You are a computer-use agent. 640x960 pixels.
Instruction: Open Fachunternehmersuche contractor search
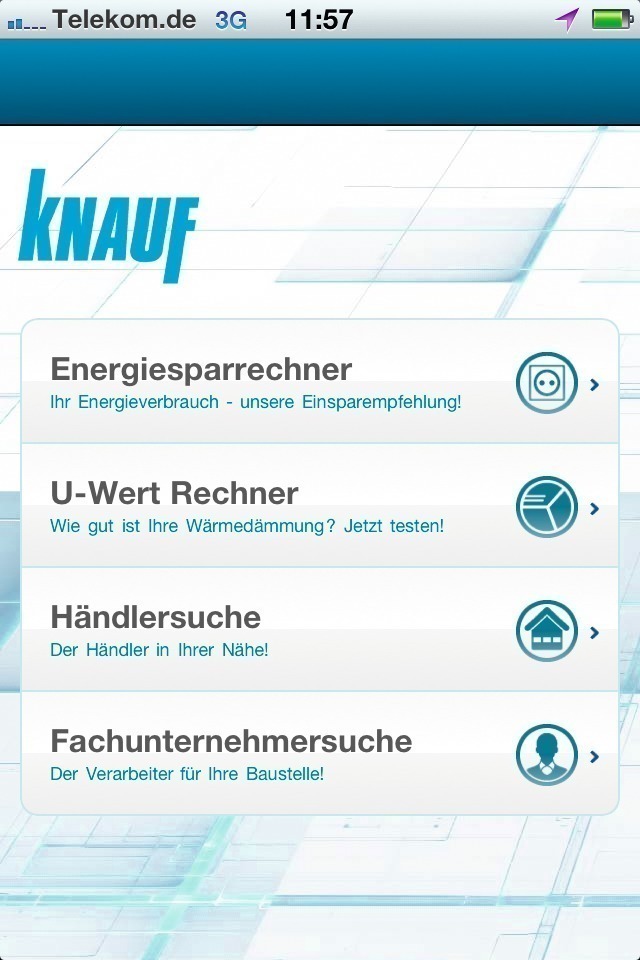click(x=320, y=754)
